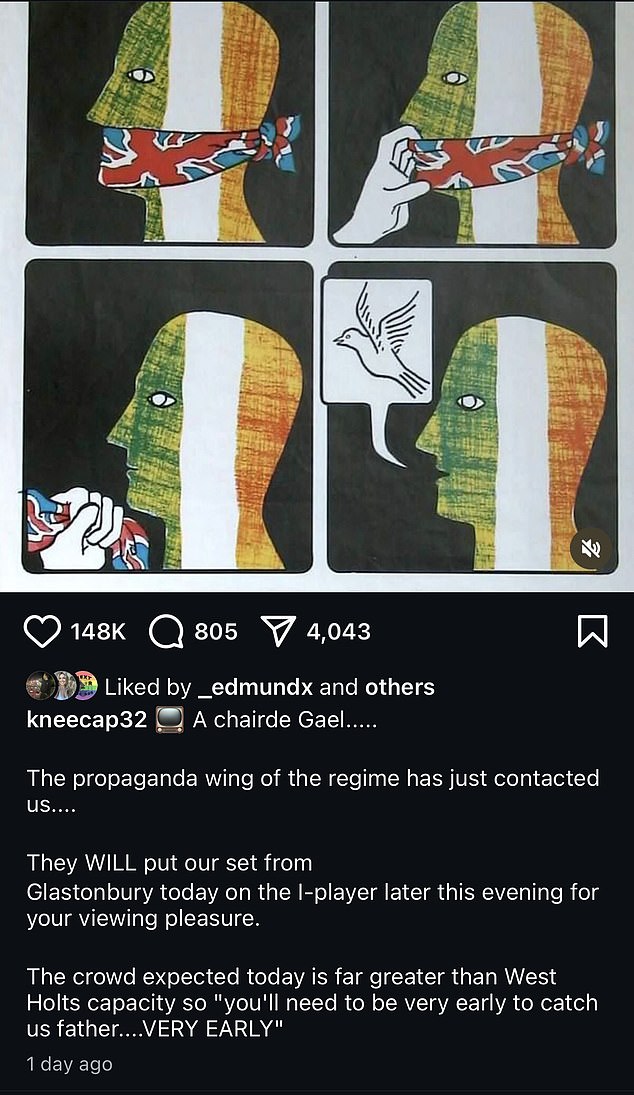
Task: Open kneecap32 profile from caption
Action: 87,720
